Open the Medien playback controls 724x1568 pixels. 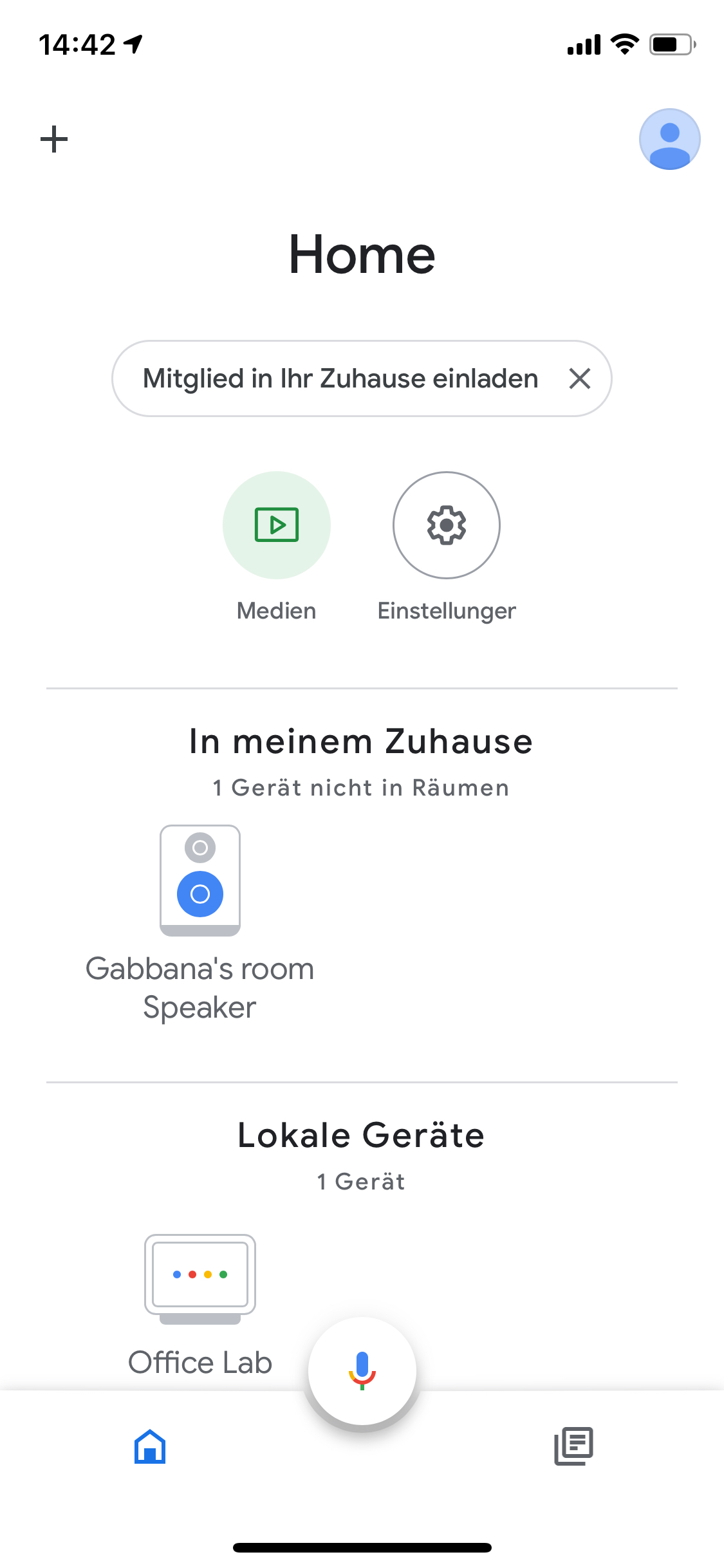(276, 525)
